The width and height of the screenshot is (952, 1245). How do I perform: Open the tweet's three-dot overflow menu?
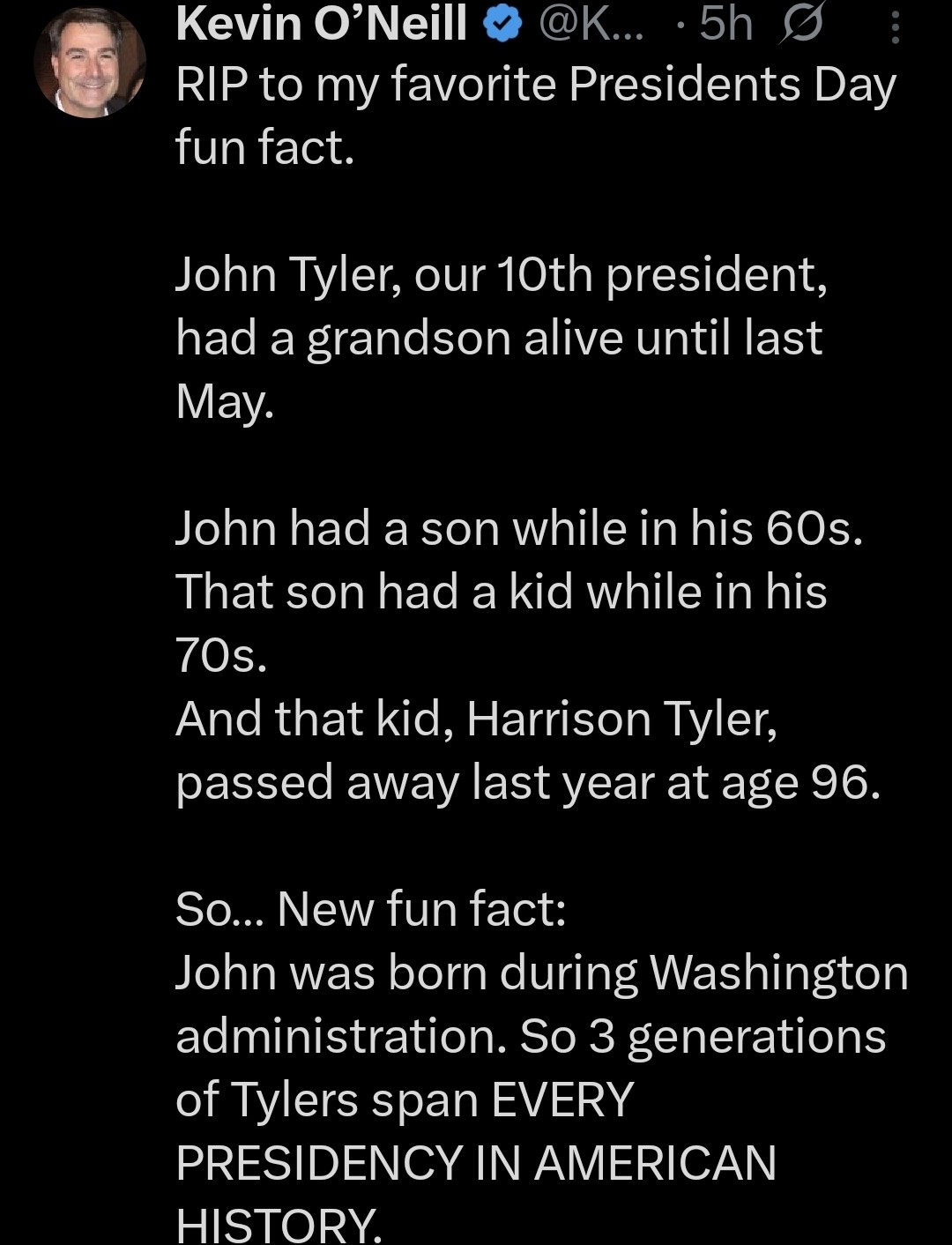point(895,26)
